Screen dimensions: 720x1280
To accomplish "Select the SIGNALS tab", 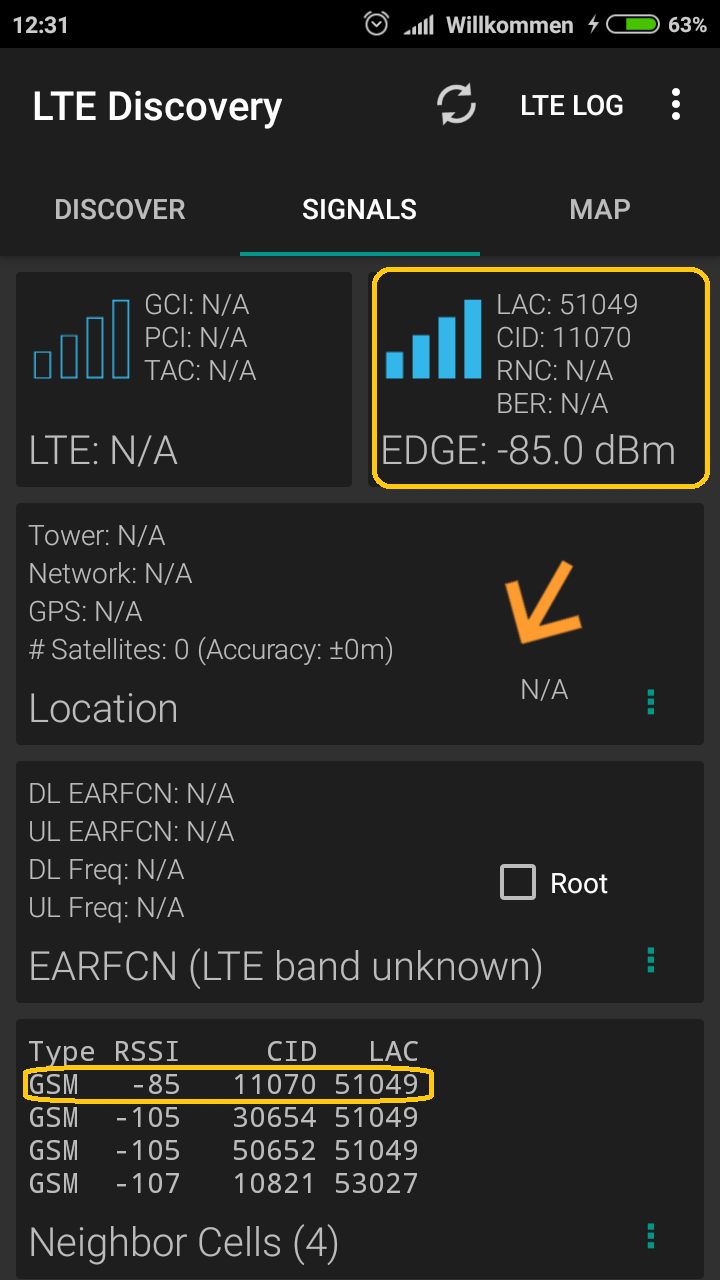I will click(x=360, y=210).
